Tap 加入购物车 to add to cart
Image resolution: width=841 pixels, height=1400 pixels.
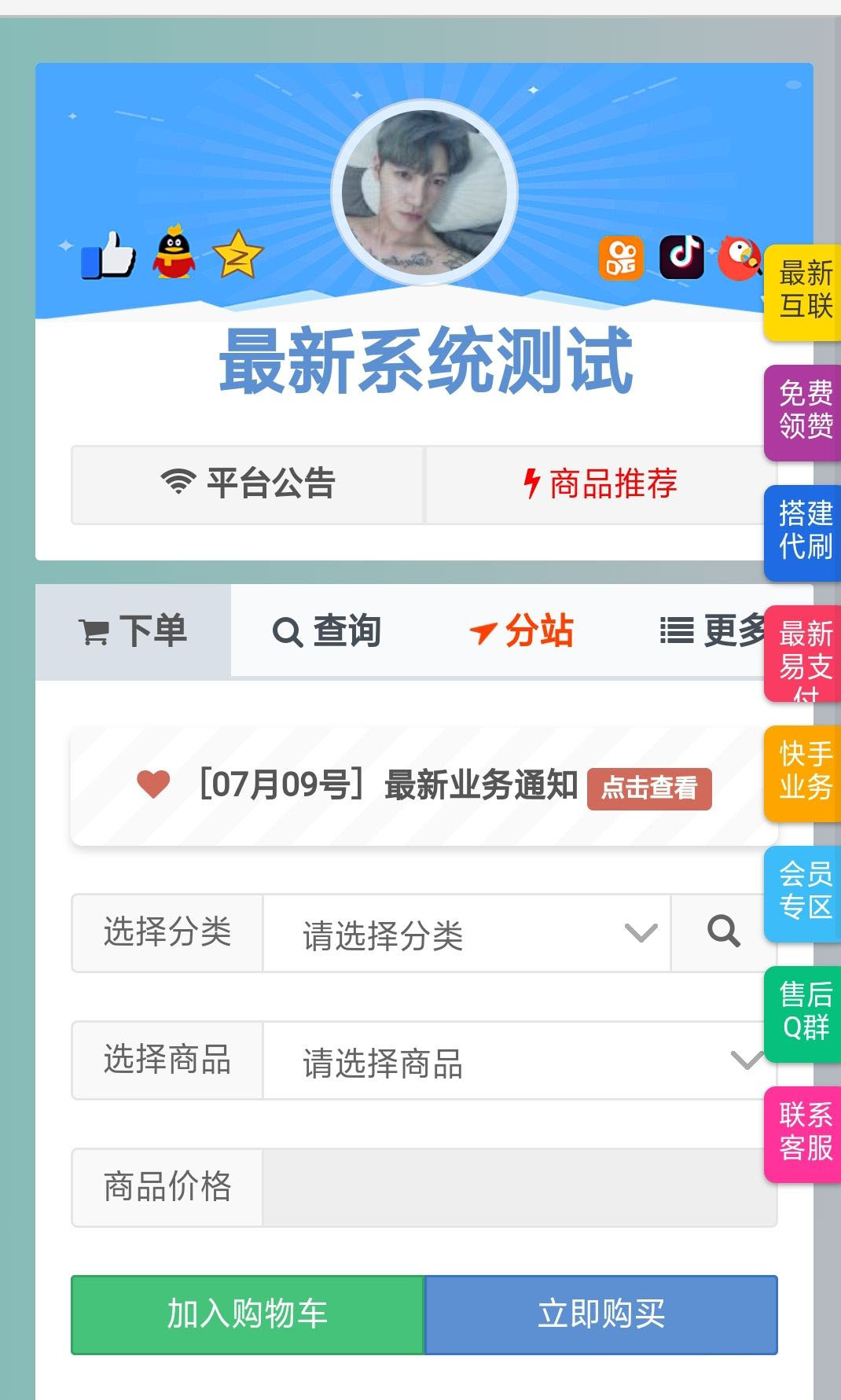tap(248, 1314)
